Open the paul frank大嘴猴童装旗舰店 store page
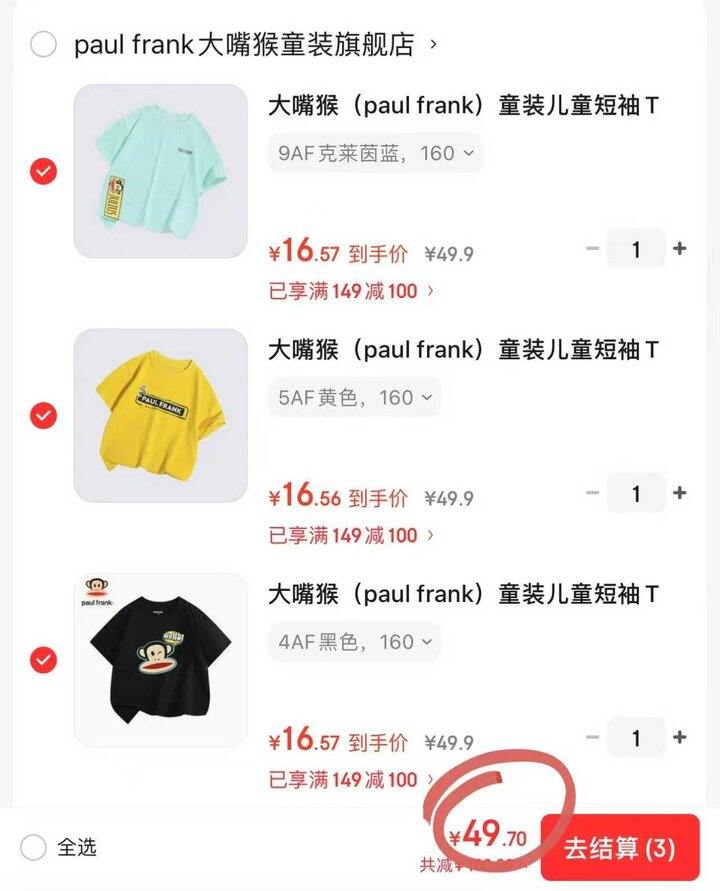The width and height of the screenshot is (720, 891). (243, 45)
